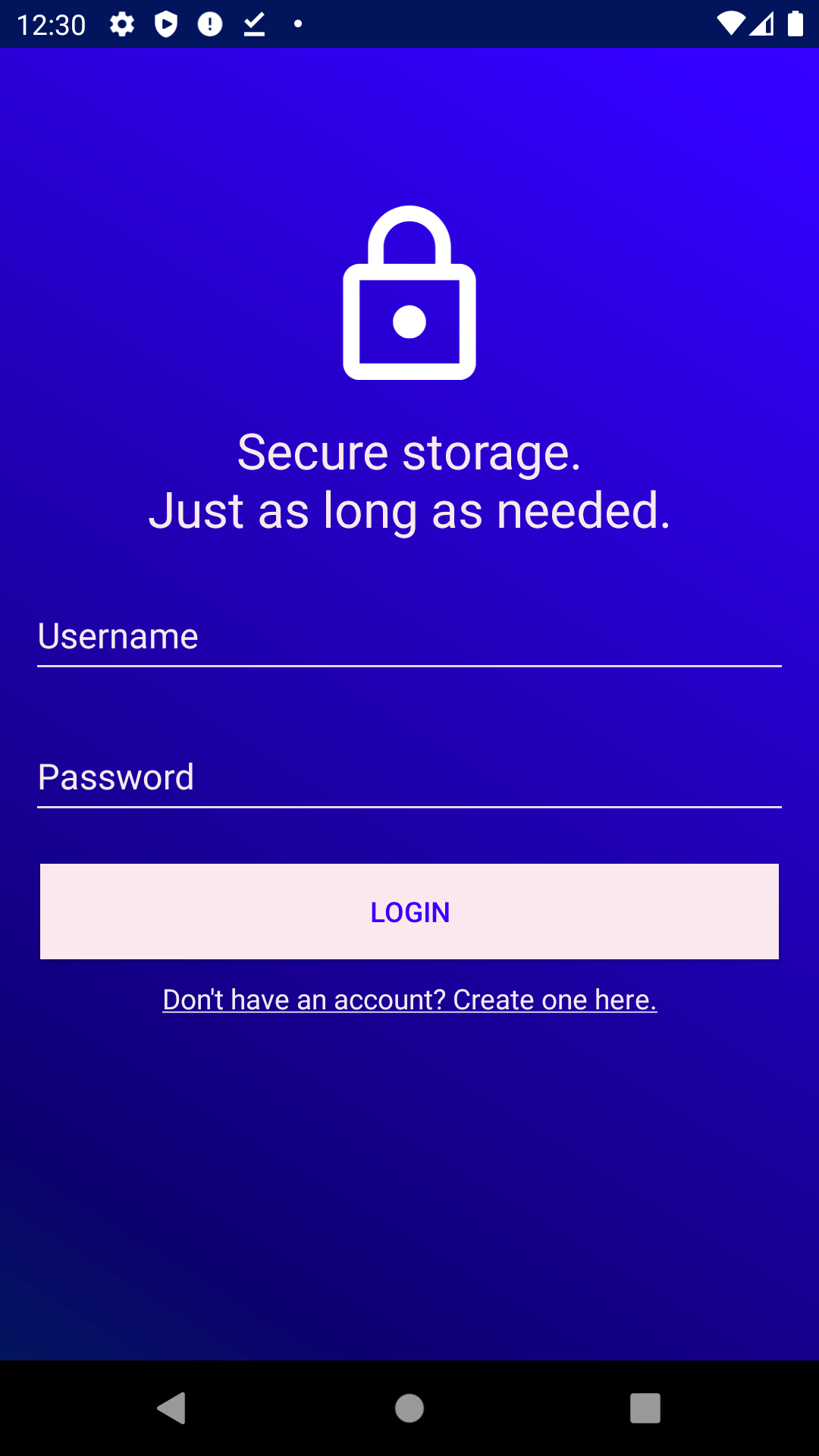819x1456 pixels.
Task: Tap the Username field
Action: tap(409, 636)
